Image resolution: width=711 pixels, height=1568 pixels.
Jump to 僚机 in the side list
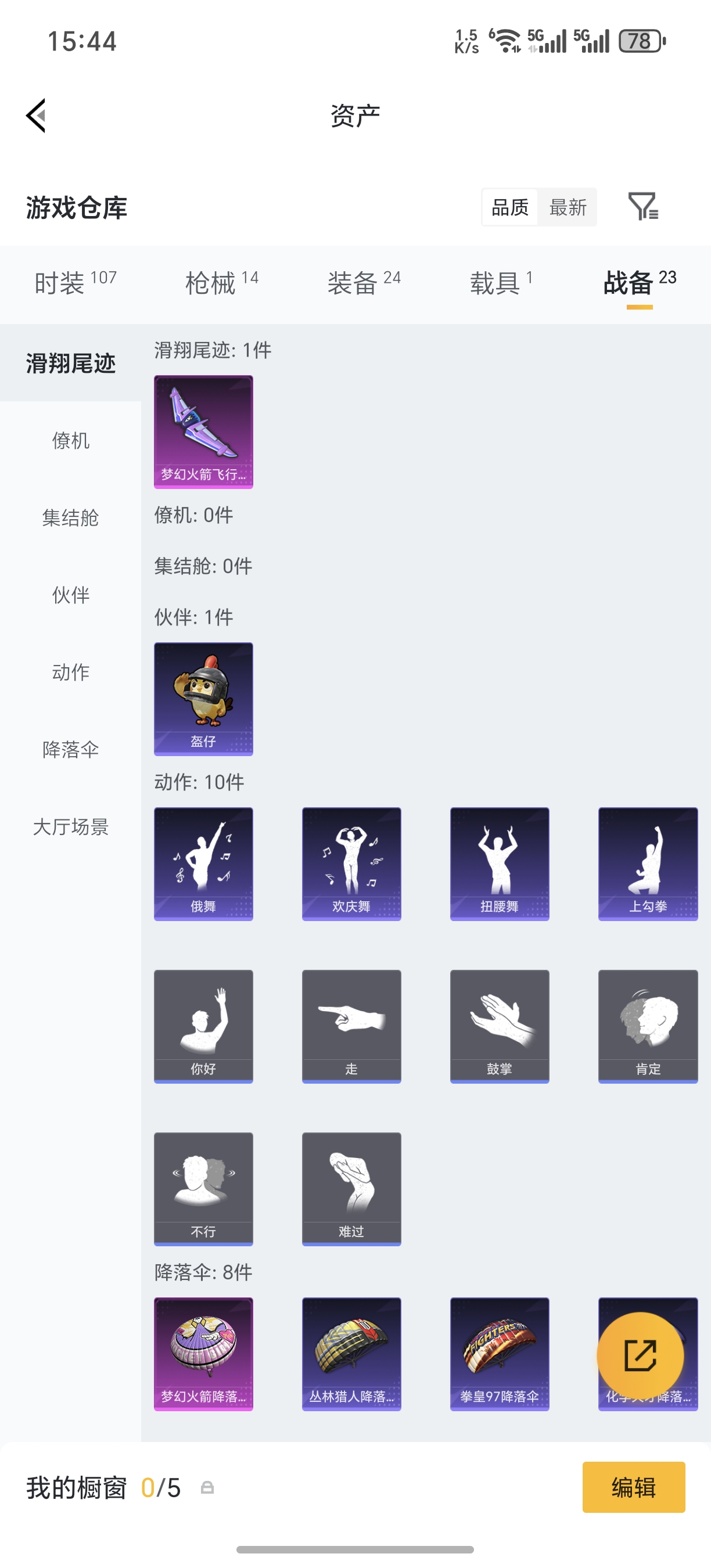click(71, 440)
